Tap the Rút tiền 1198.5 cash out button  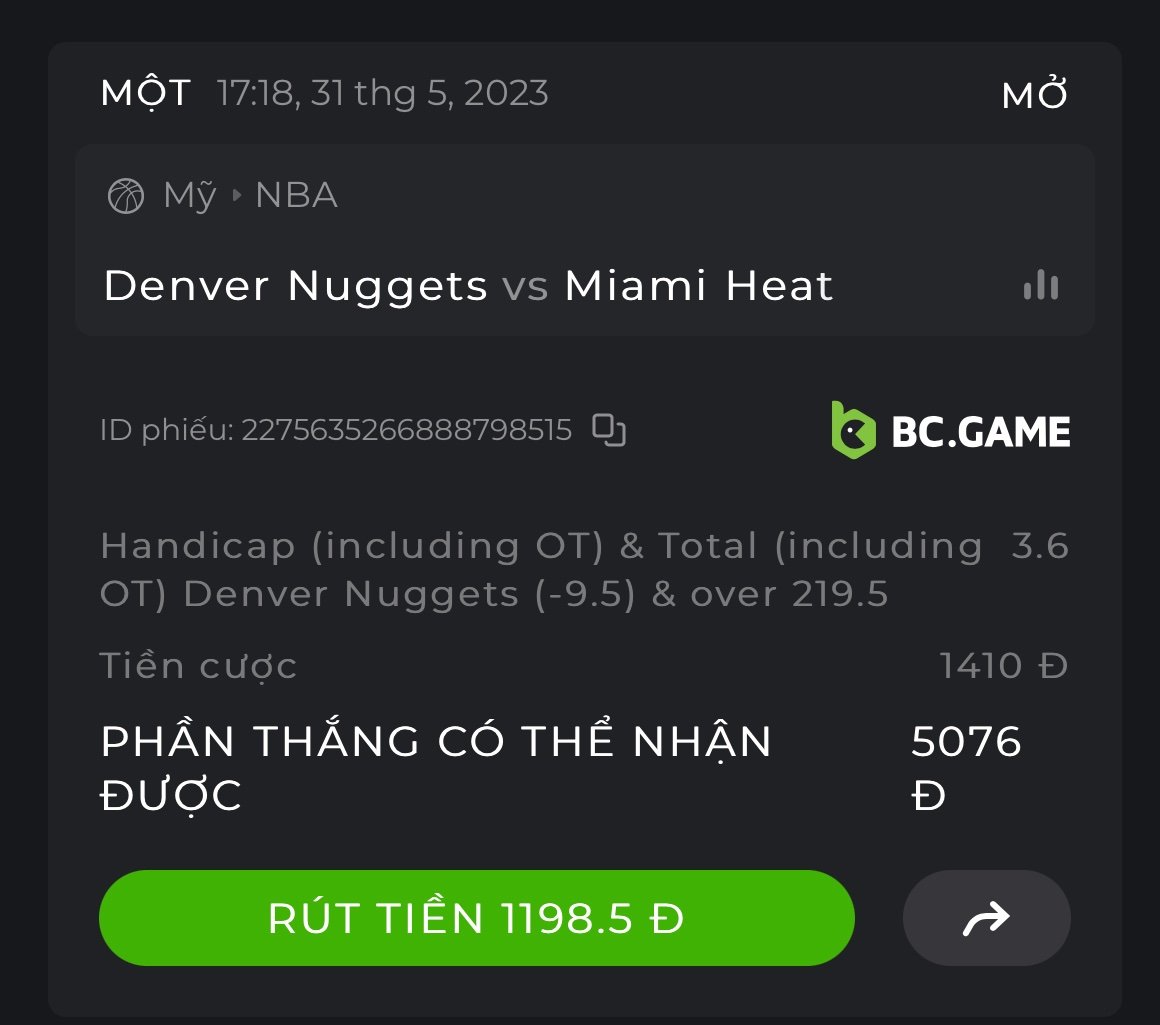pyautogui.click(x=476, y=918)
